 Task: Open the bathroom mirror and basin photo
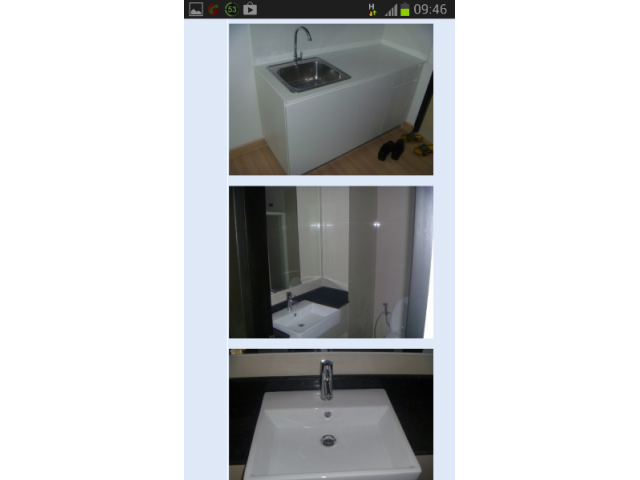tap(330, 262)
